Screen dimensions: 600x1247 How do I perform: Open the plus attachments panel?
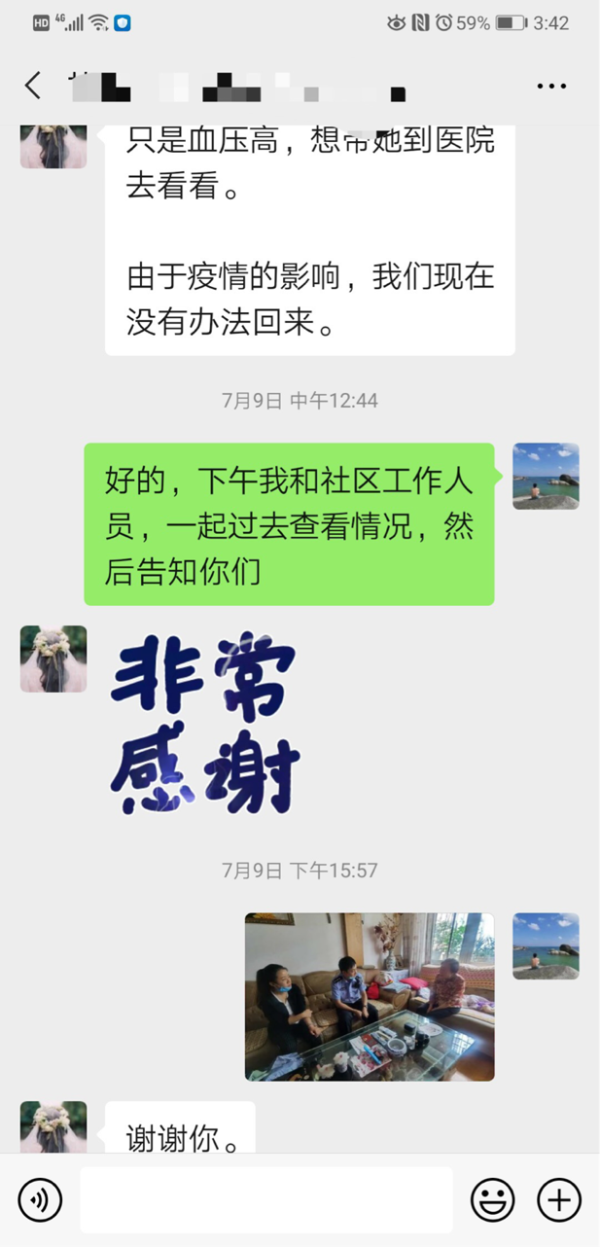tap(559, 1199)
